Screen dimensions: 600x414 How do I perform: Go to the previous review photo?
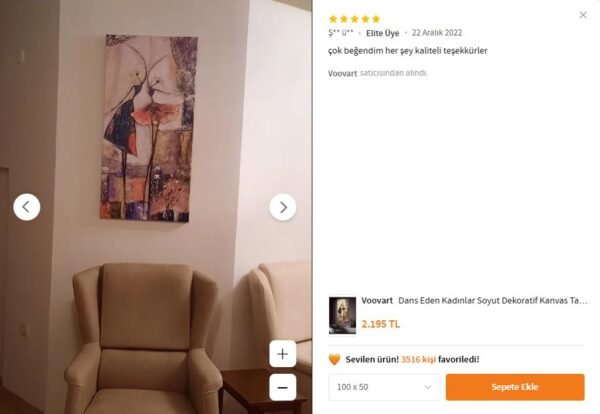(x=27, y=207)
